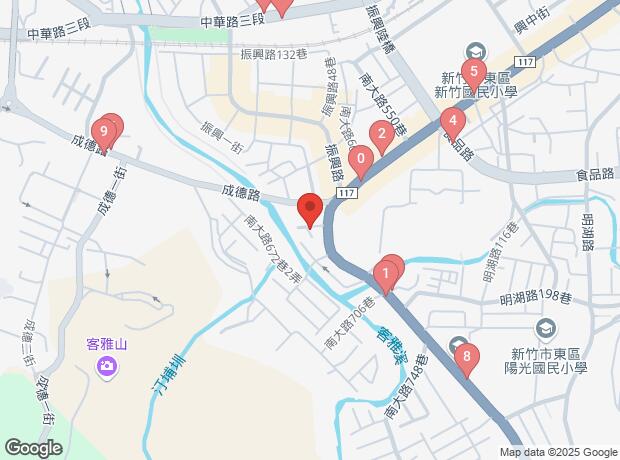Image resolution: width=620 pixels, height=460 pixels.
Task: Select map marker number 1
Action: point(385,271)
